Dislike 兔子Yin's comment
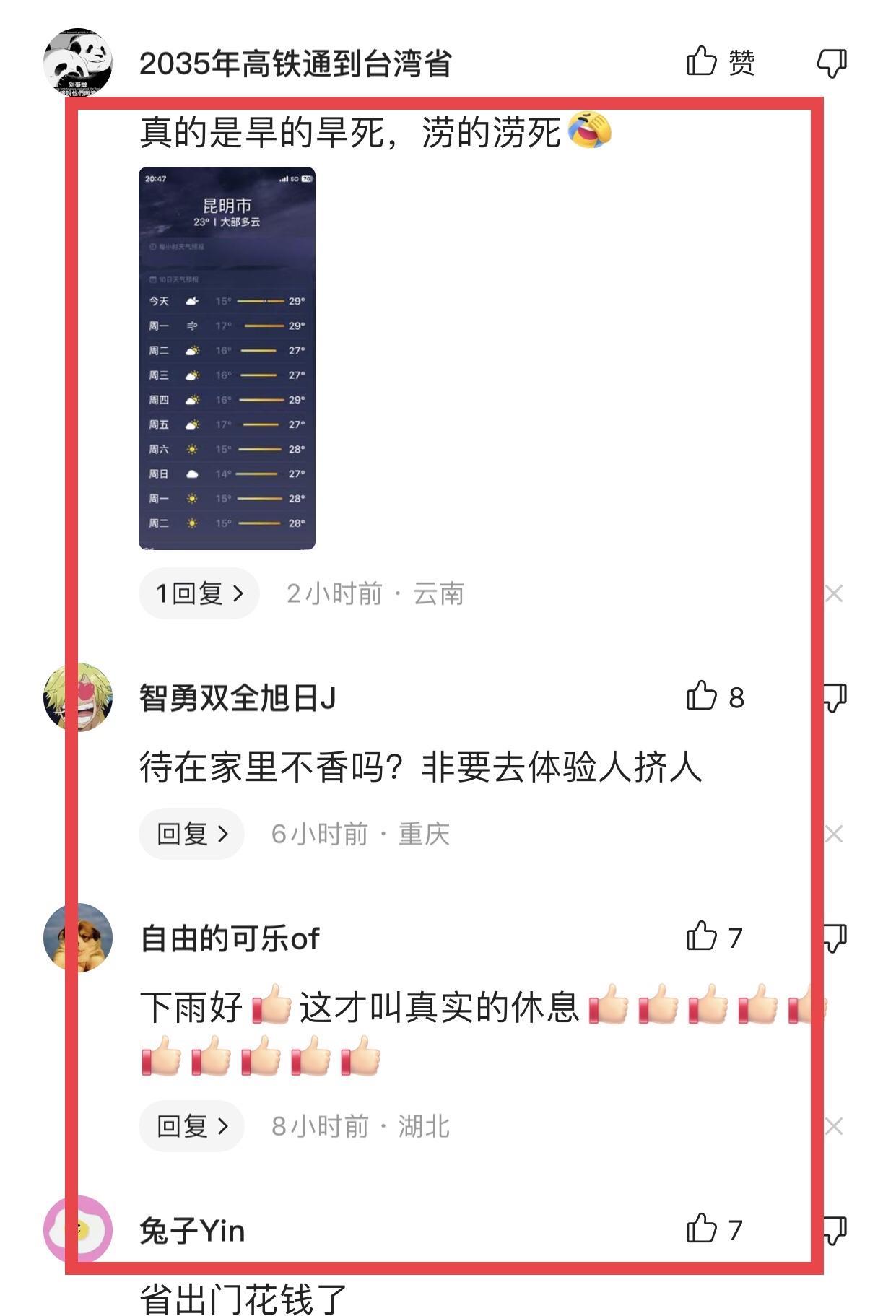 click(x=834, y=1229)
